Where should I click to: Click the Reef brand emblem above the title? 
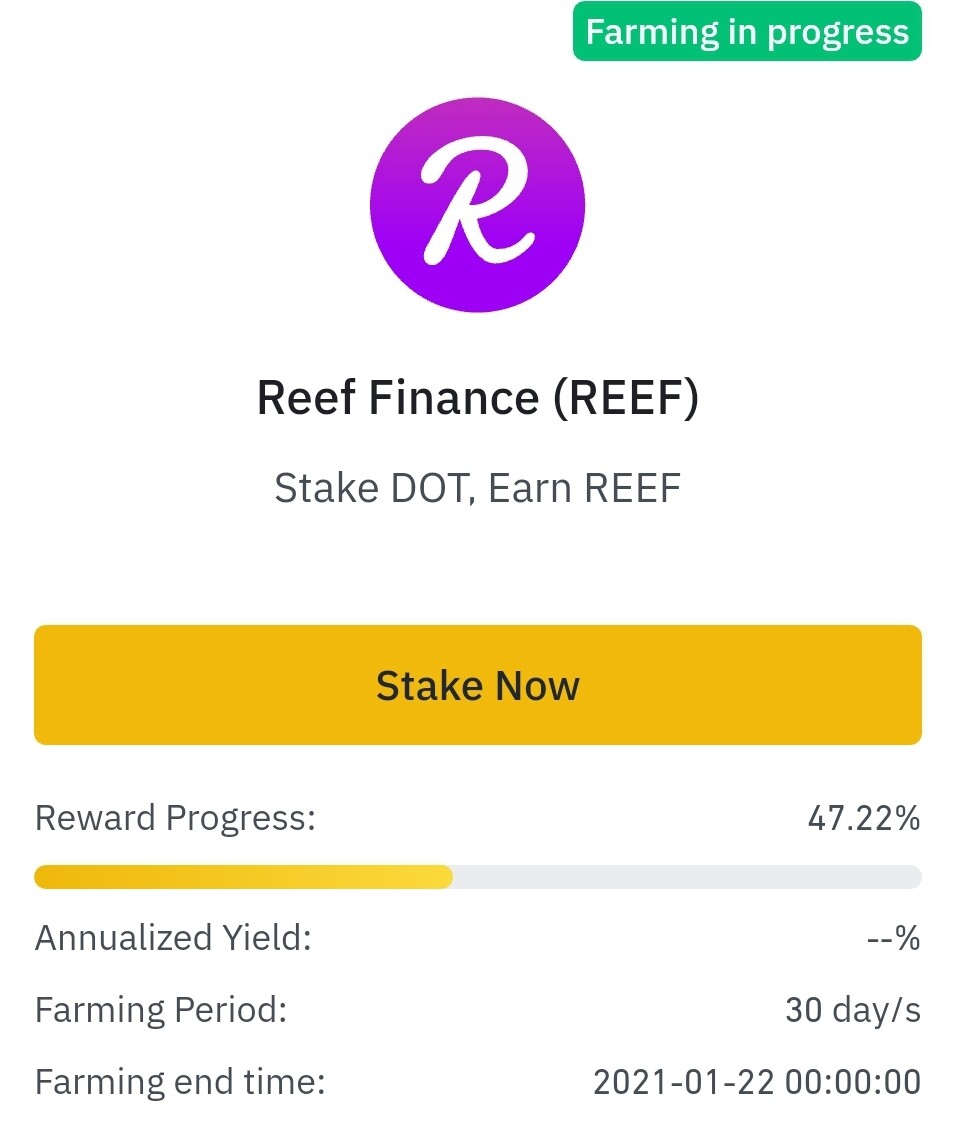[x=477, y=204]
